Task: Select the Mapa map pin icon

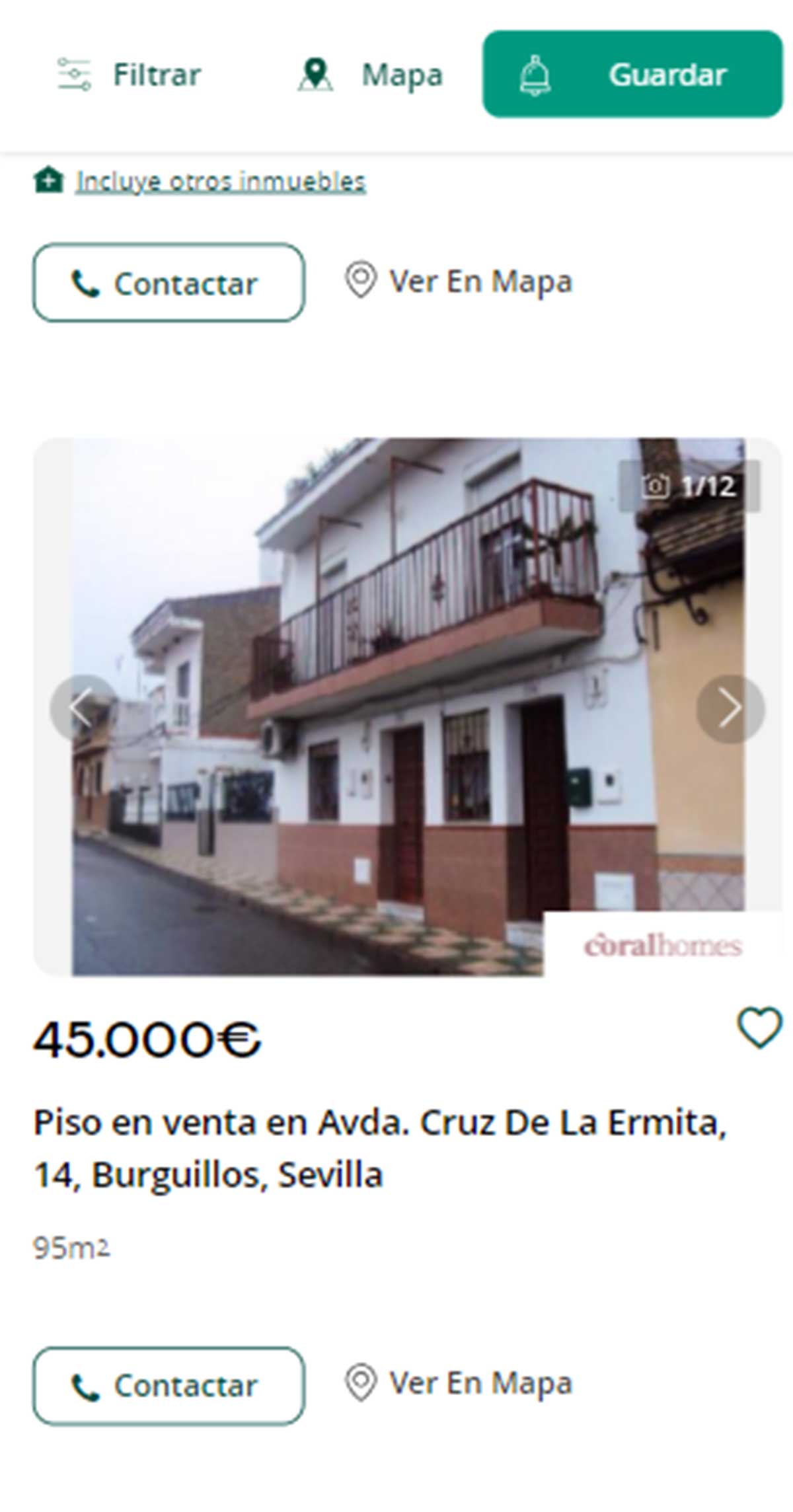Action: (x=316, y=74)
